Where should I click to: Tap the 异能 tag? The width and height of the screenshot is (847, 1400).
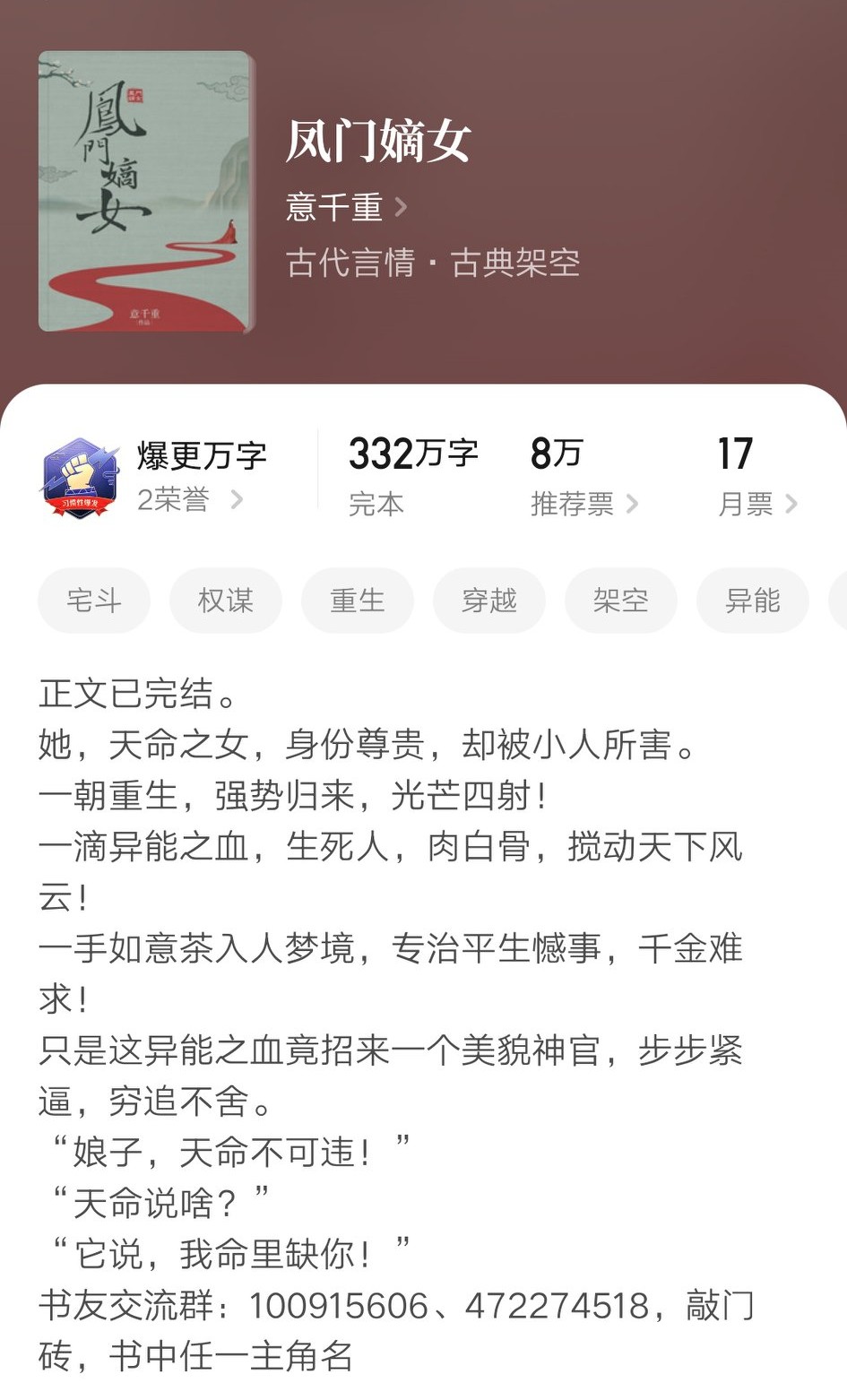[752, 601]
